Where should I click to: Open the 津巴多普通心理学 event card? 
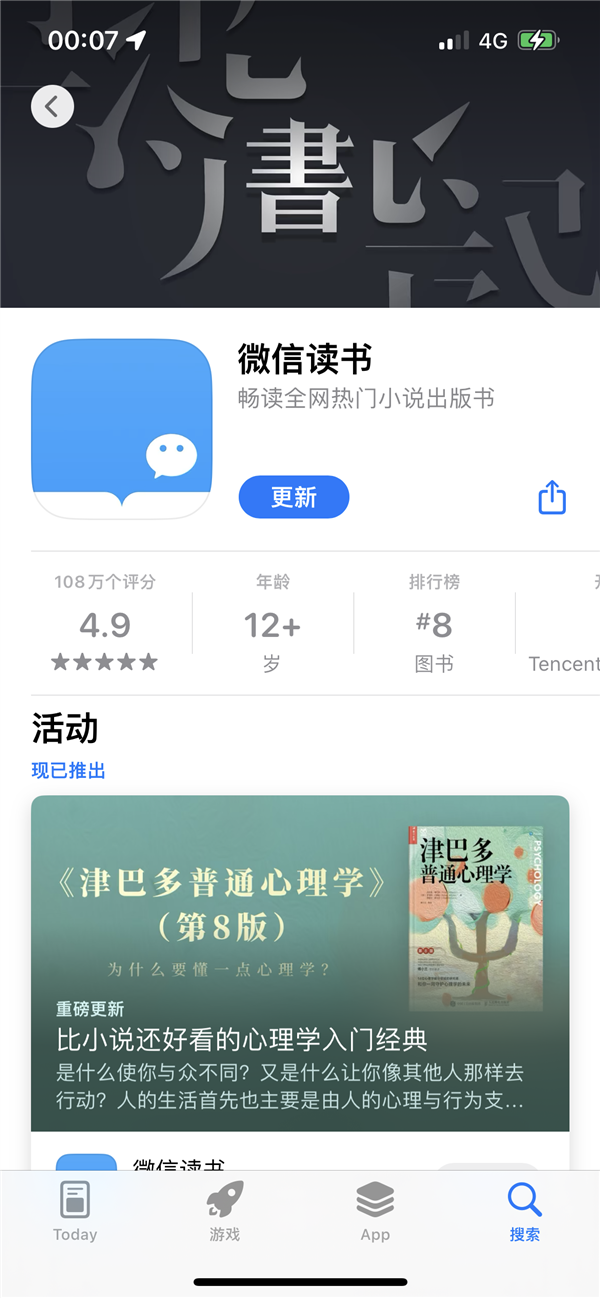300,962
